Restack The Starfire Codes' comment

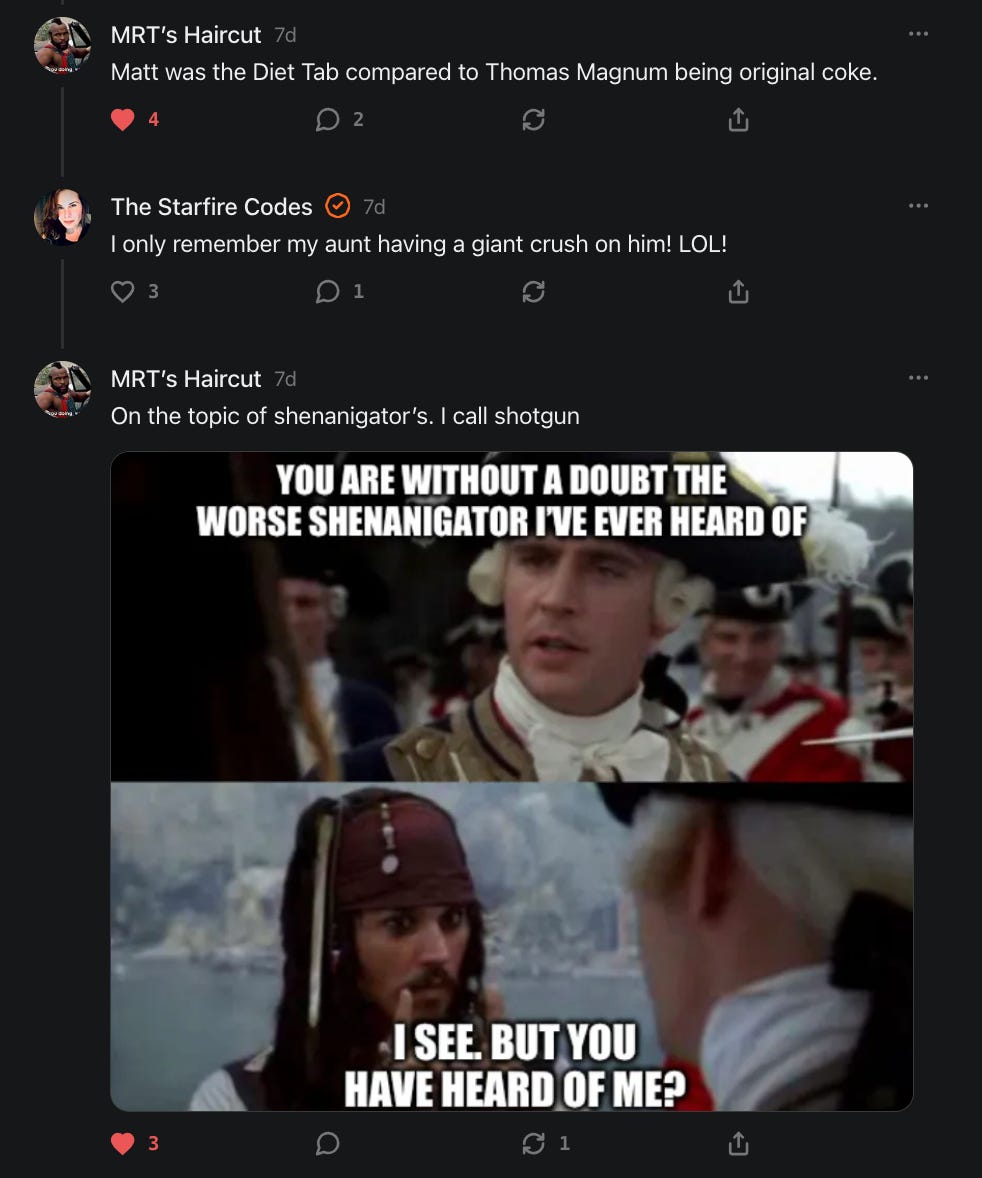click(x=534, y=292)
